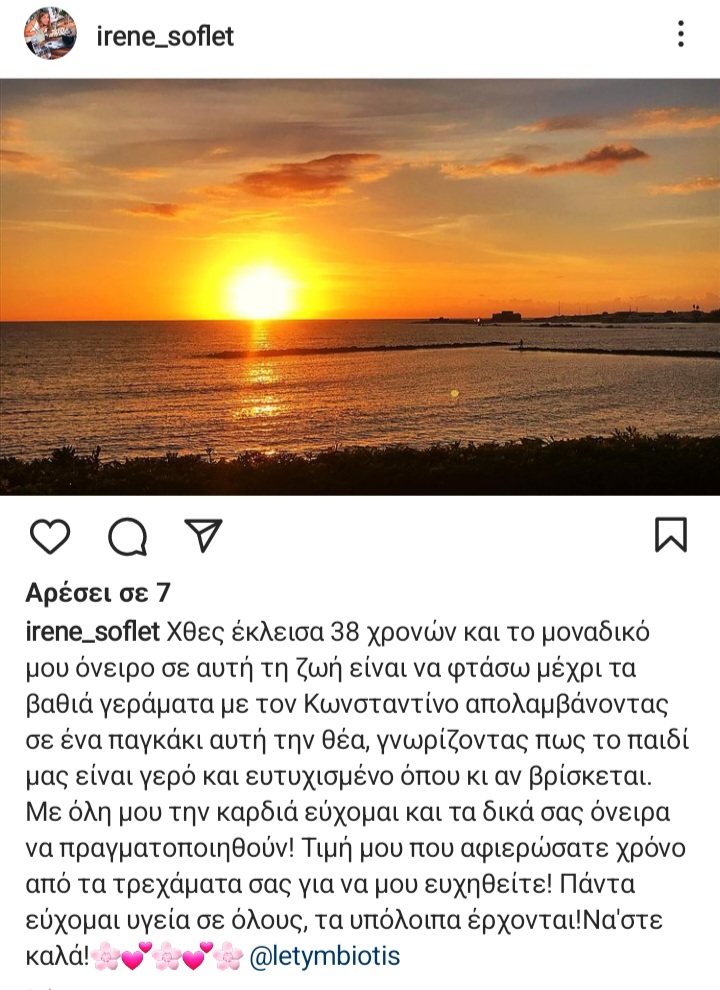Bookmark this sunset post

click(x=671, y=535)
